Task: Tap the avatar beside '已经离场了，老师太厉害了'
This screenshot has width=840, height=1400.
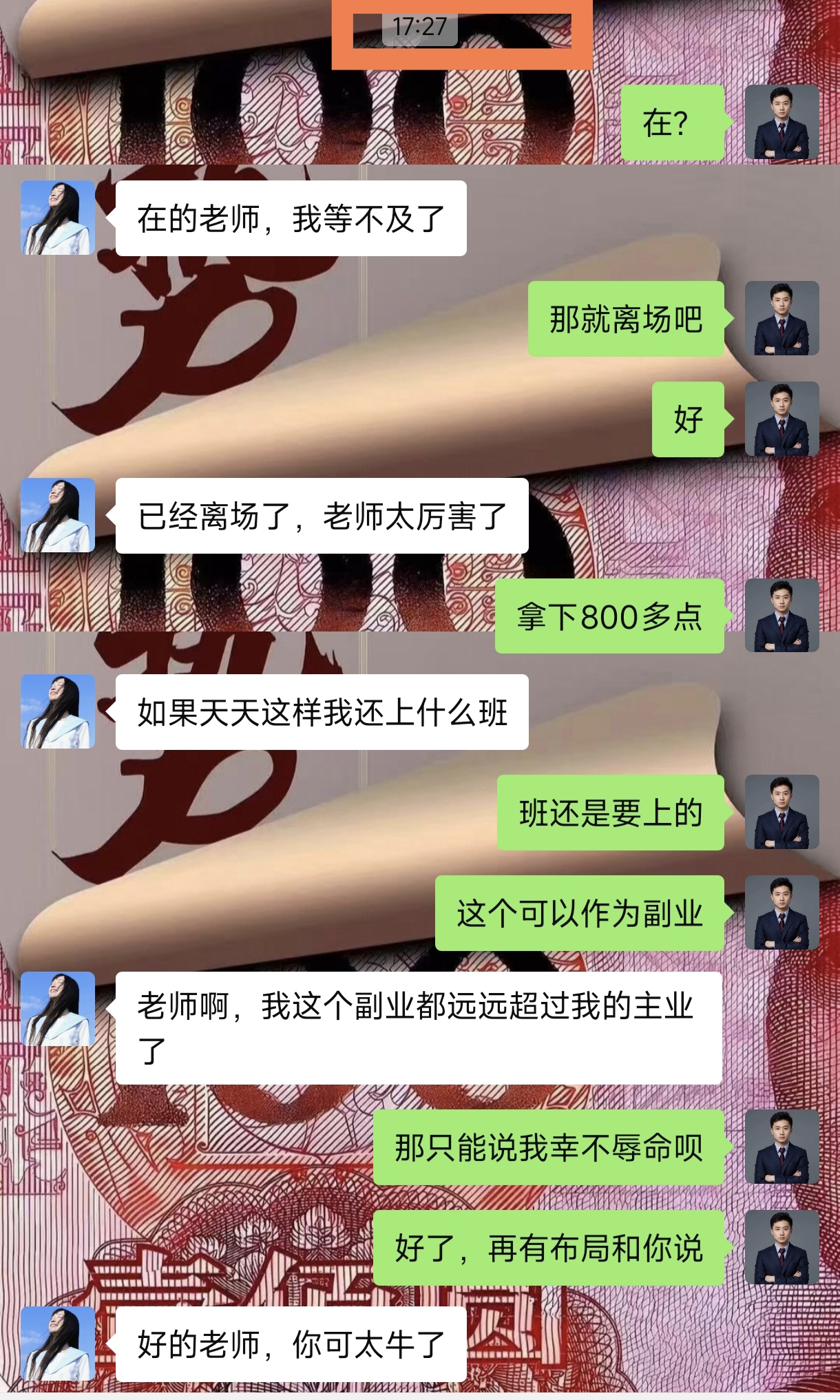Action: click(58, 515)
